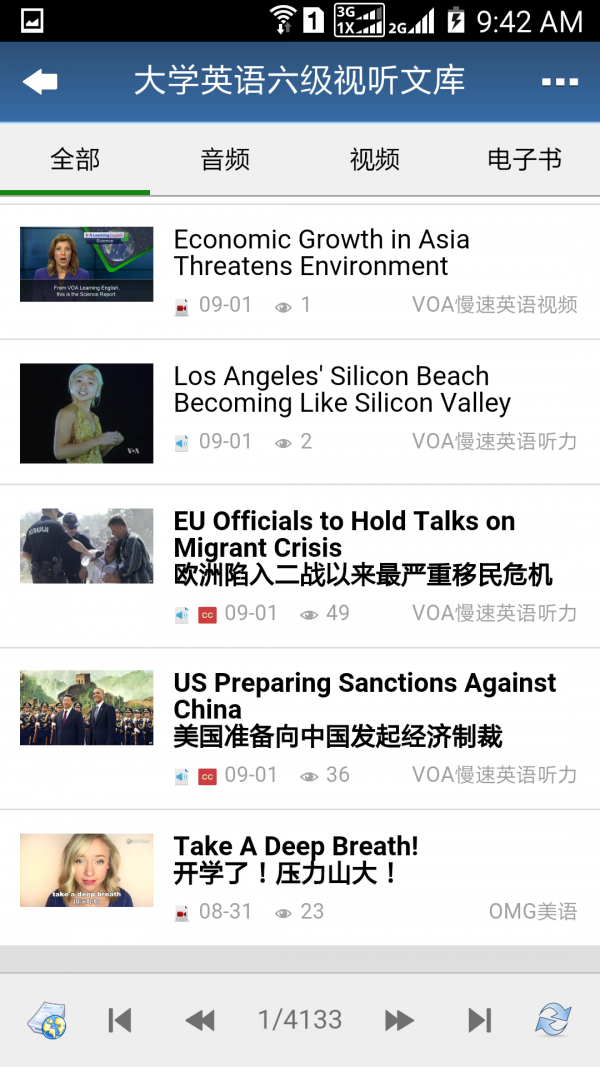Select the 视频 tab
This screenshot has height=1067, width=600.
point(375,159)
